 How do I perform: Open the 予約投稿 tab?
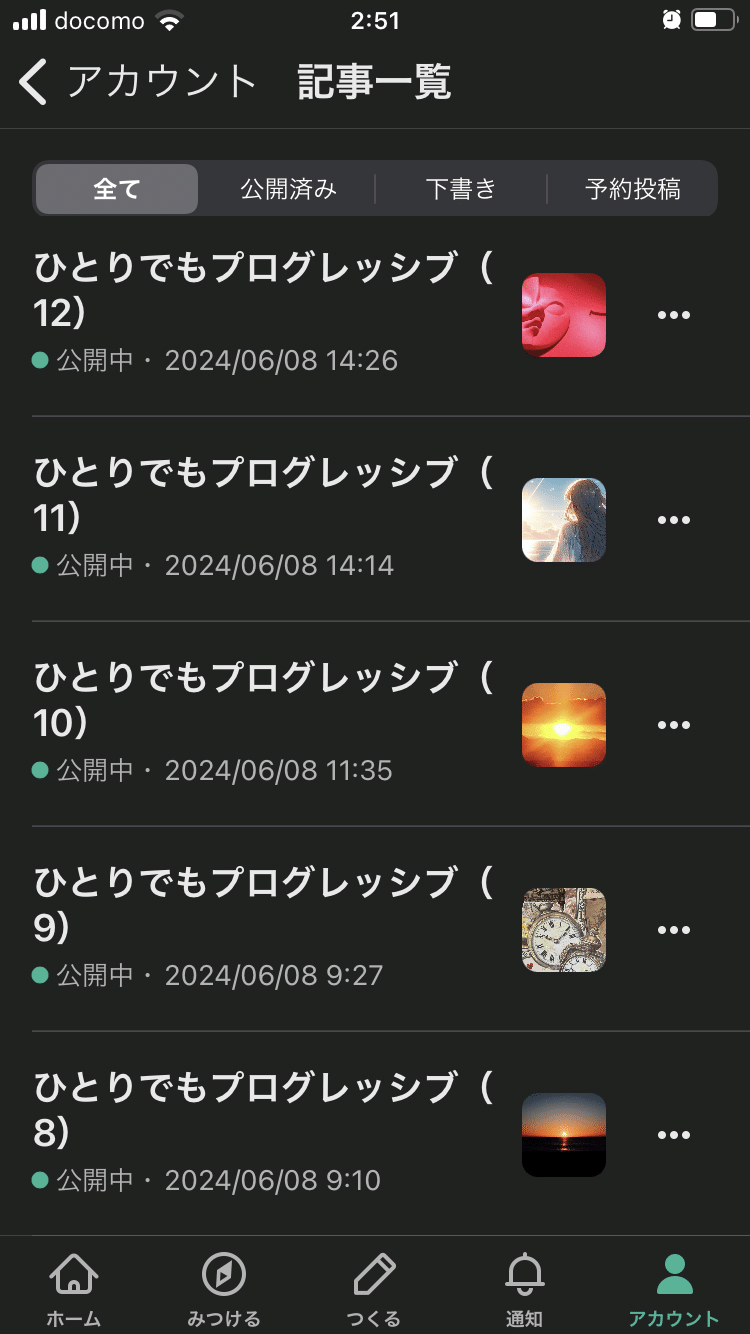pyautogui.click(x=632, y=188)
